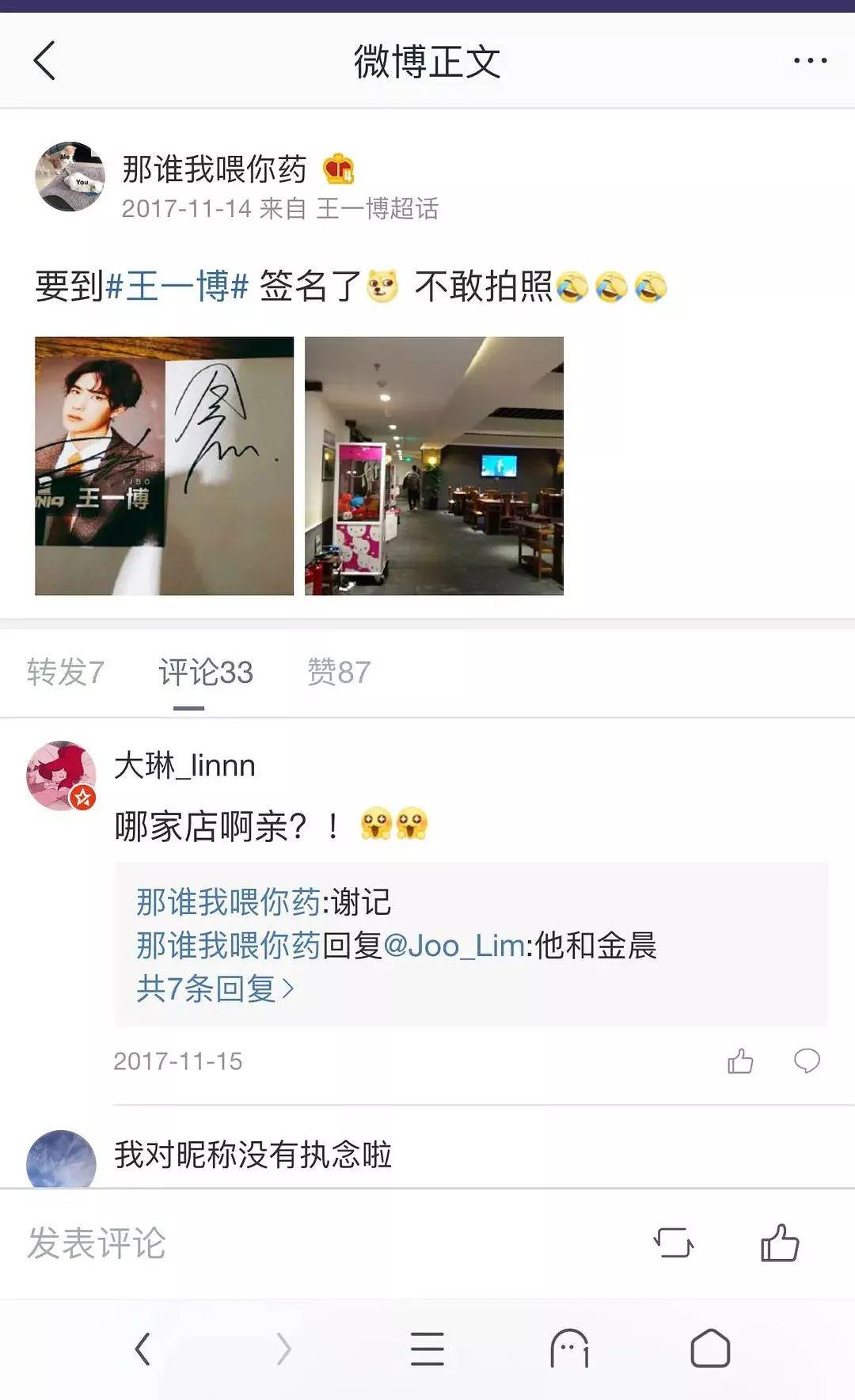Switch to the 赞87 tab
The image size is (855, 1400).
[x=339, y=672]
